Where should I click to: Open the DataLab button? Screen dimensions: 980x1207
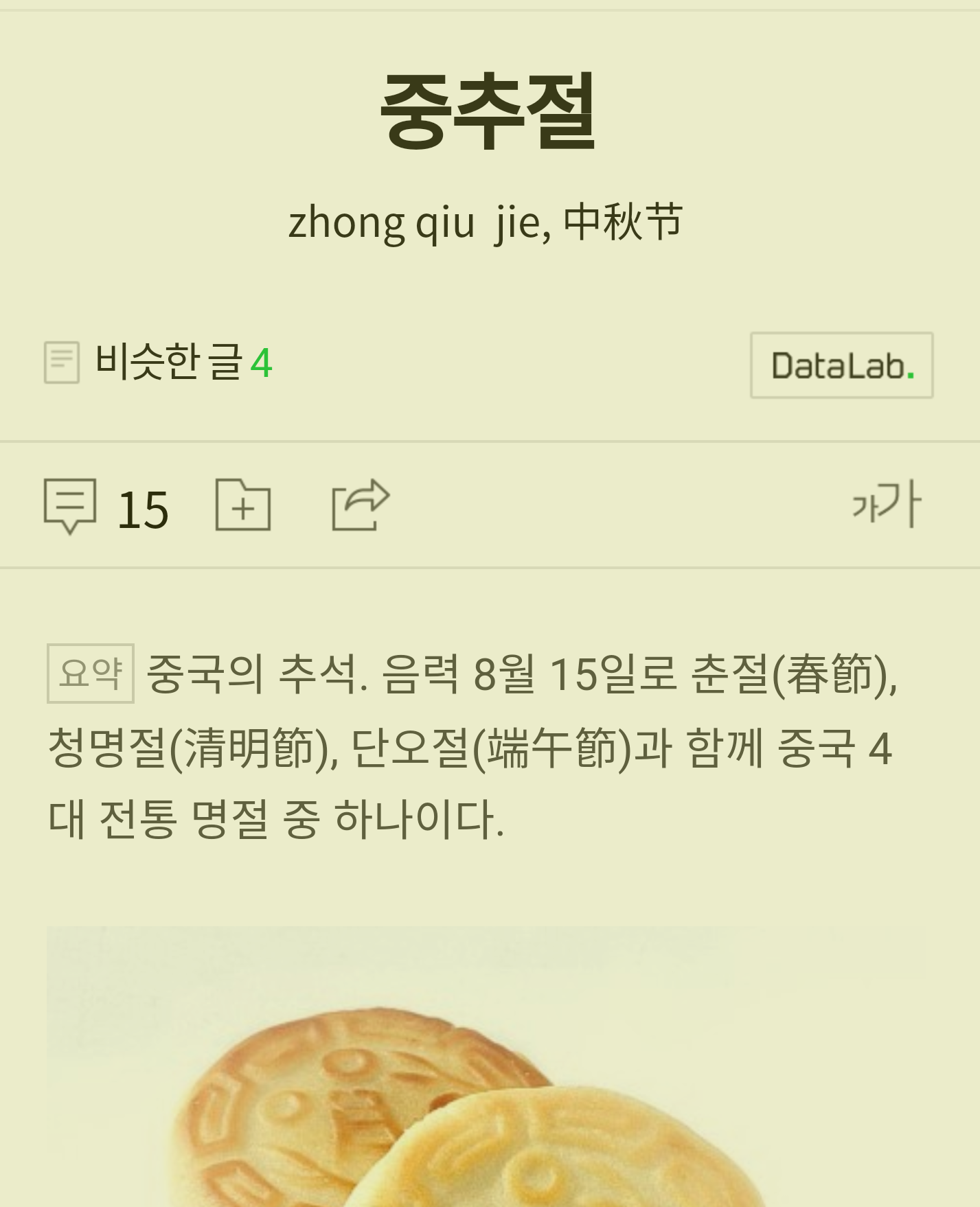pyautogui.click(x=841, y=365)
